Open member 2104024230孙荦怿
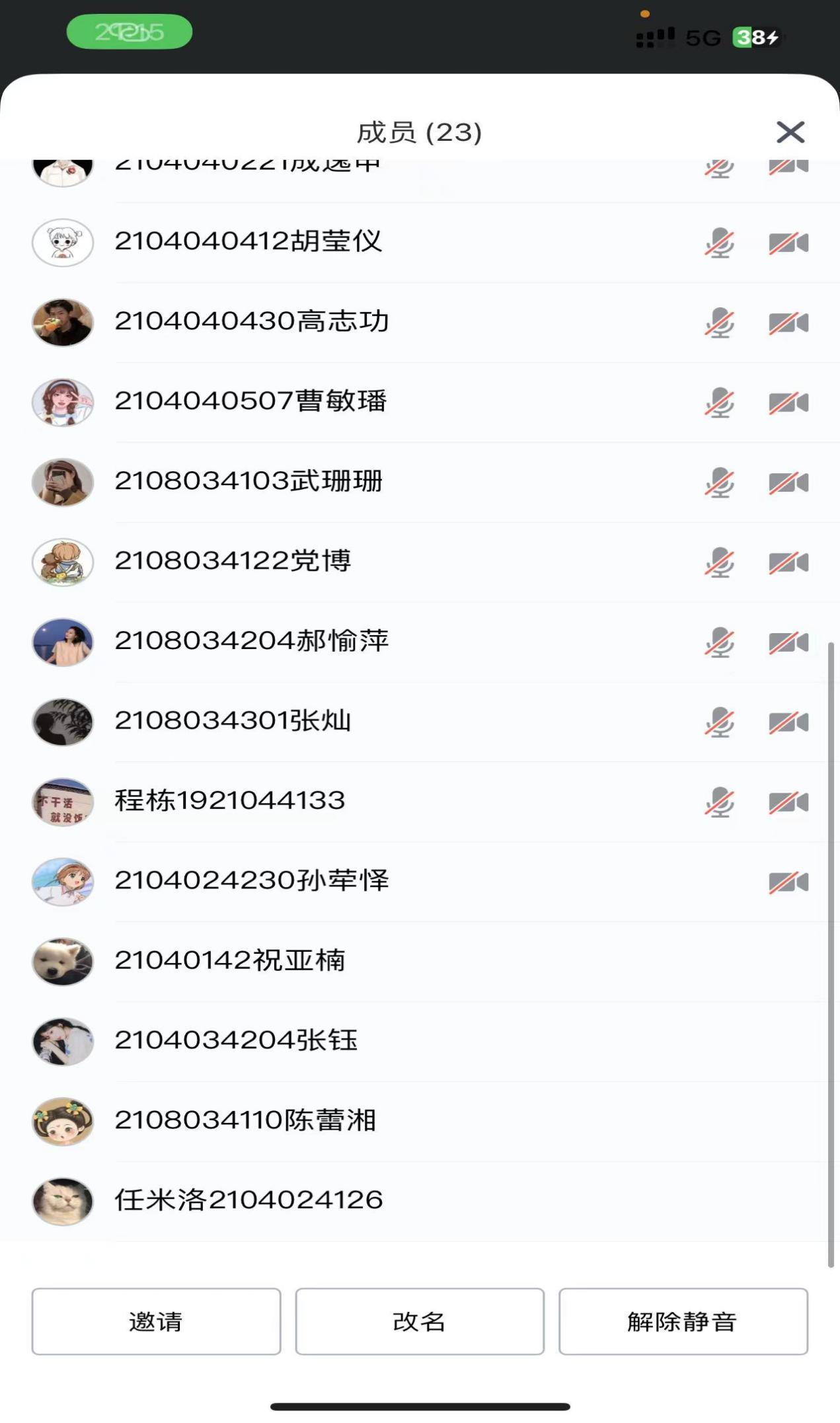This screenshot has width=840, height=1423. (x=251, y=882)
